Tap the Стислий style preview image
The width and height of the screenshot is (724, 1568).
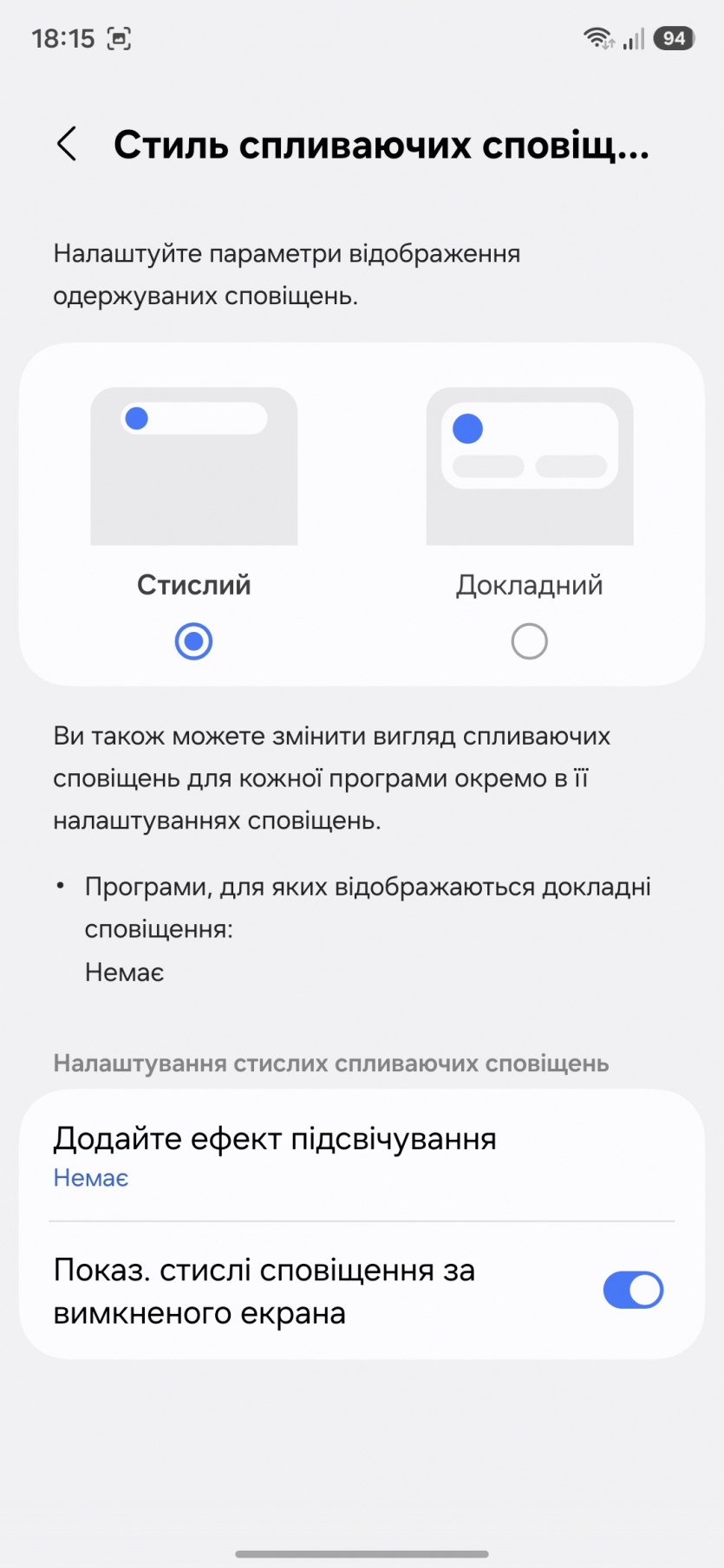click(x=194, y=466)
